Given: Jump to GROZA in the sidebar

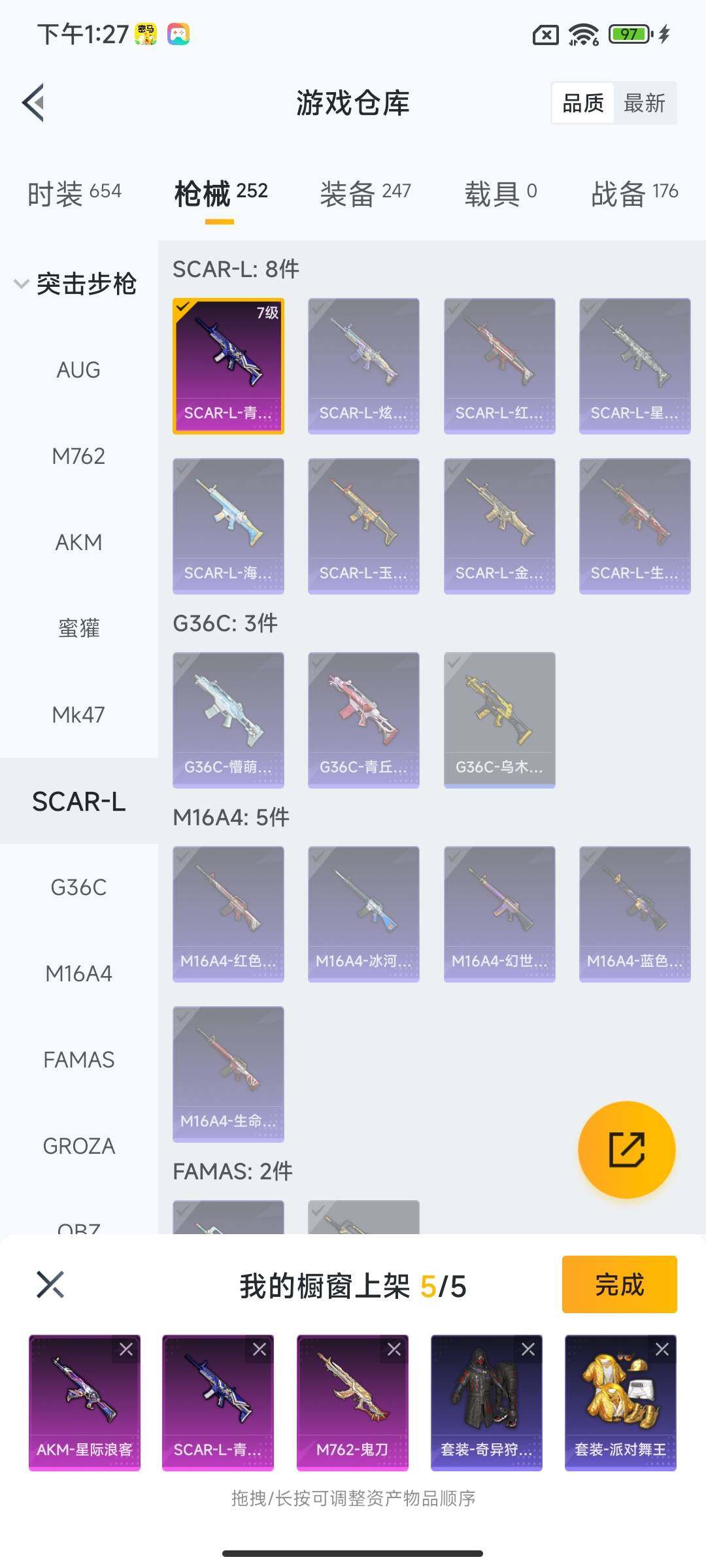Looking at the screenshot, I should [x=78, y=1146].
